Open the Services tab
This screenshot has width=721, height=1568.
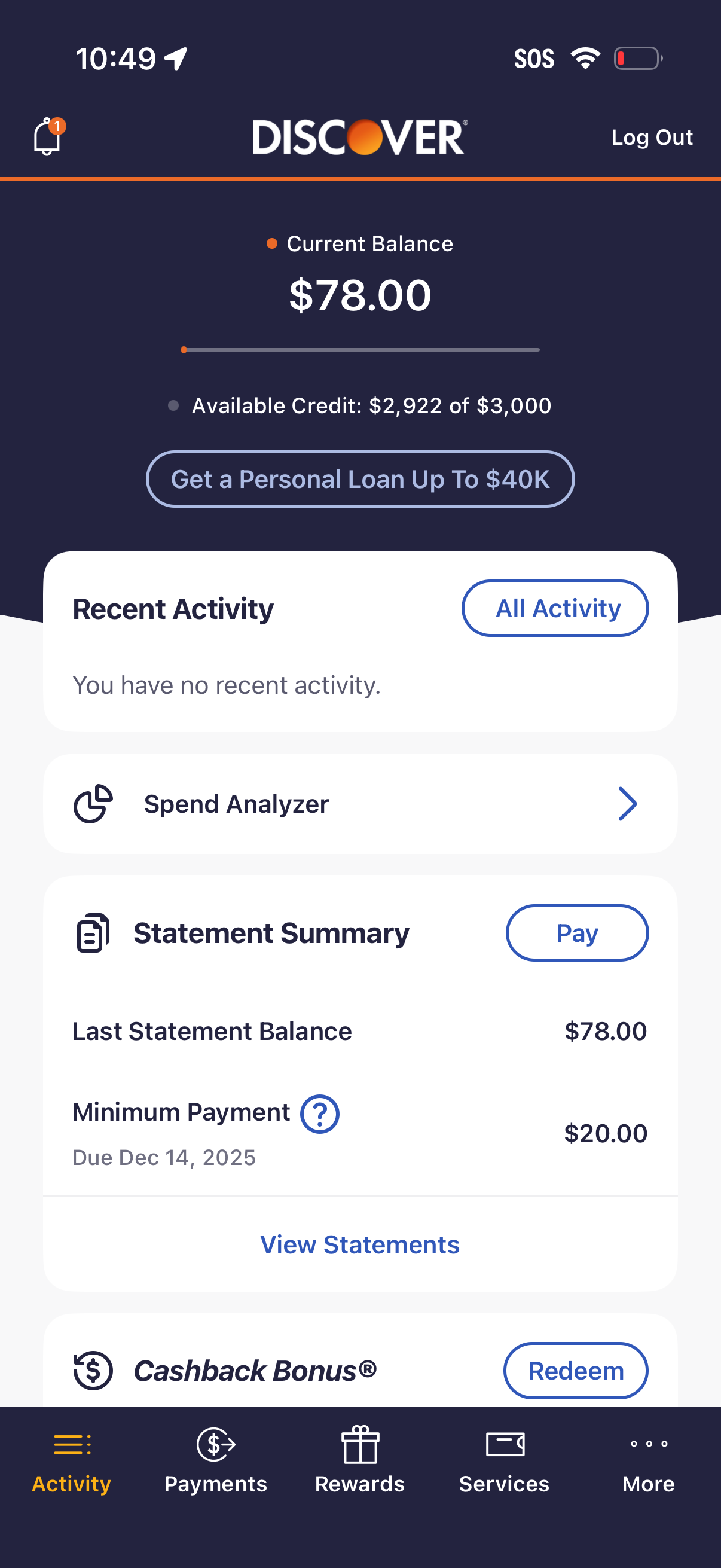tap(505, 1461)
